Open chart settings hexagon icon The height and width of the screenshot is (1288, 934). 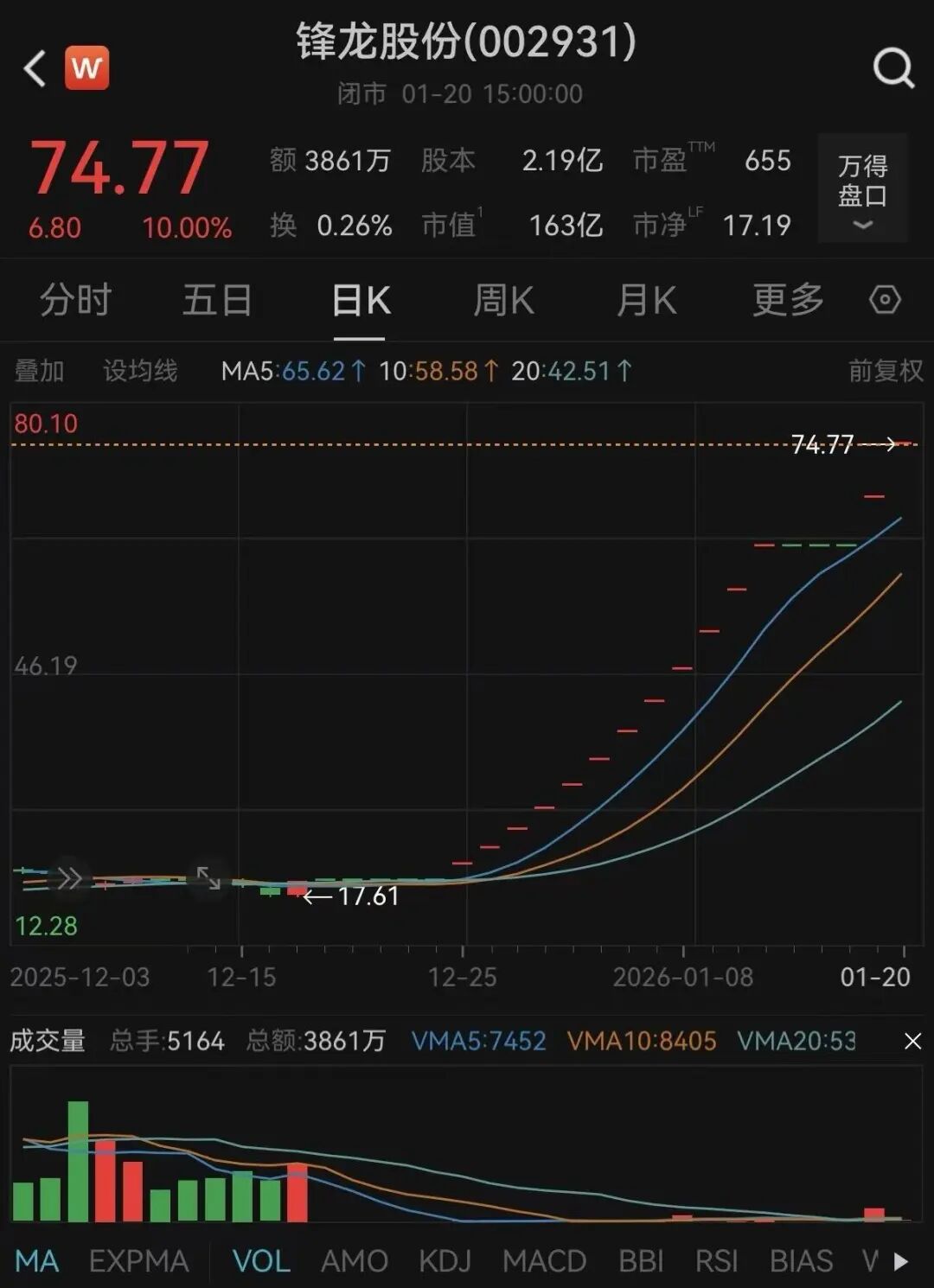pyautogui.click(x=885, y=301)
